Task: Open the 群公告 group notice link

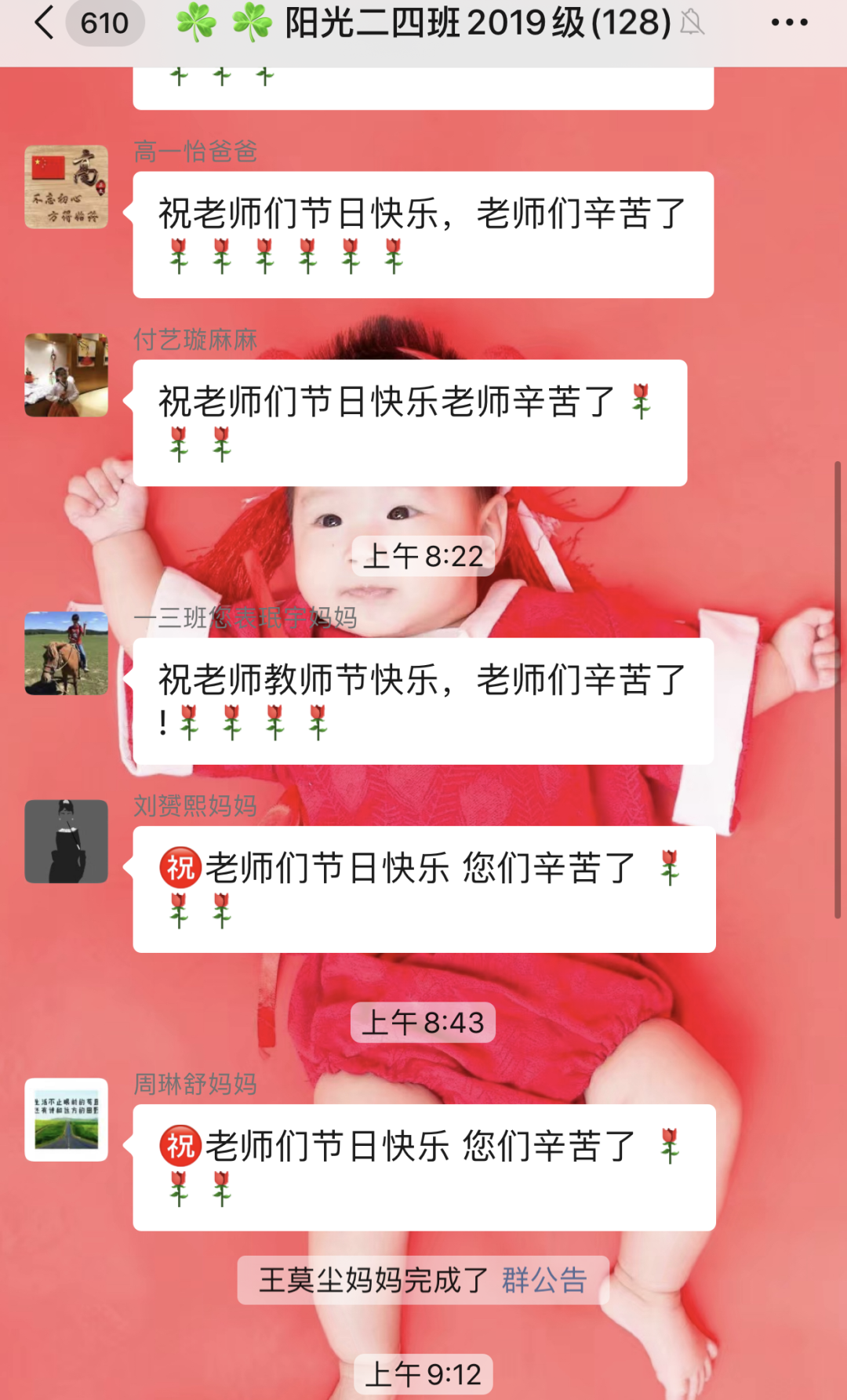Action: pyautogui.click(x=544, y=1280)
